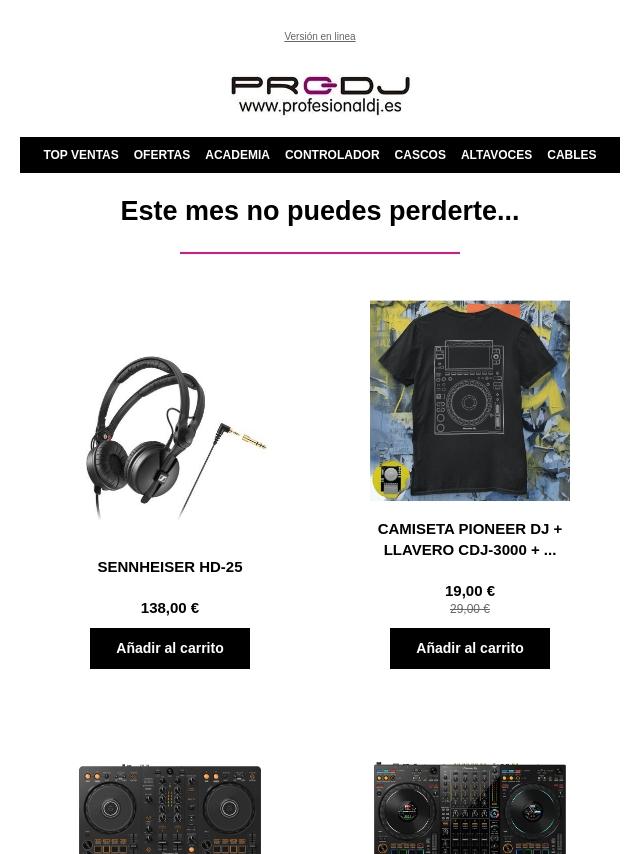Open 'CAMISETA PIONEER DJ + LLAVERO' title link
Viewport: 640px width, 854px height.
click(x=470, y=539)
